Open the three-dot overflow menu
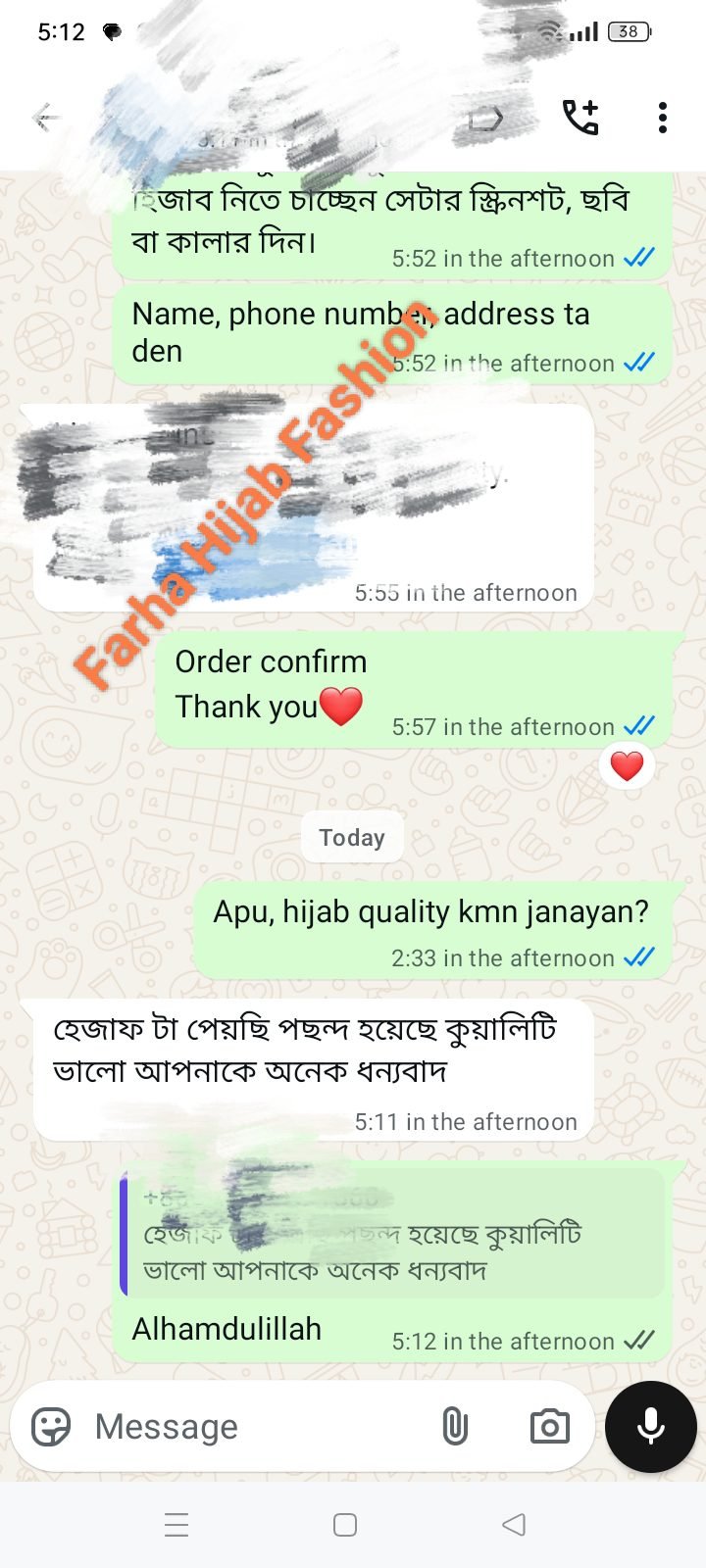Viewport: 706px width, 1568px height. pyautogui.click(x=663, y=118)
